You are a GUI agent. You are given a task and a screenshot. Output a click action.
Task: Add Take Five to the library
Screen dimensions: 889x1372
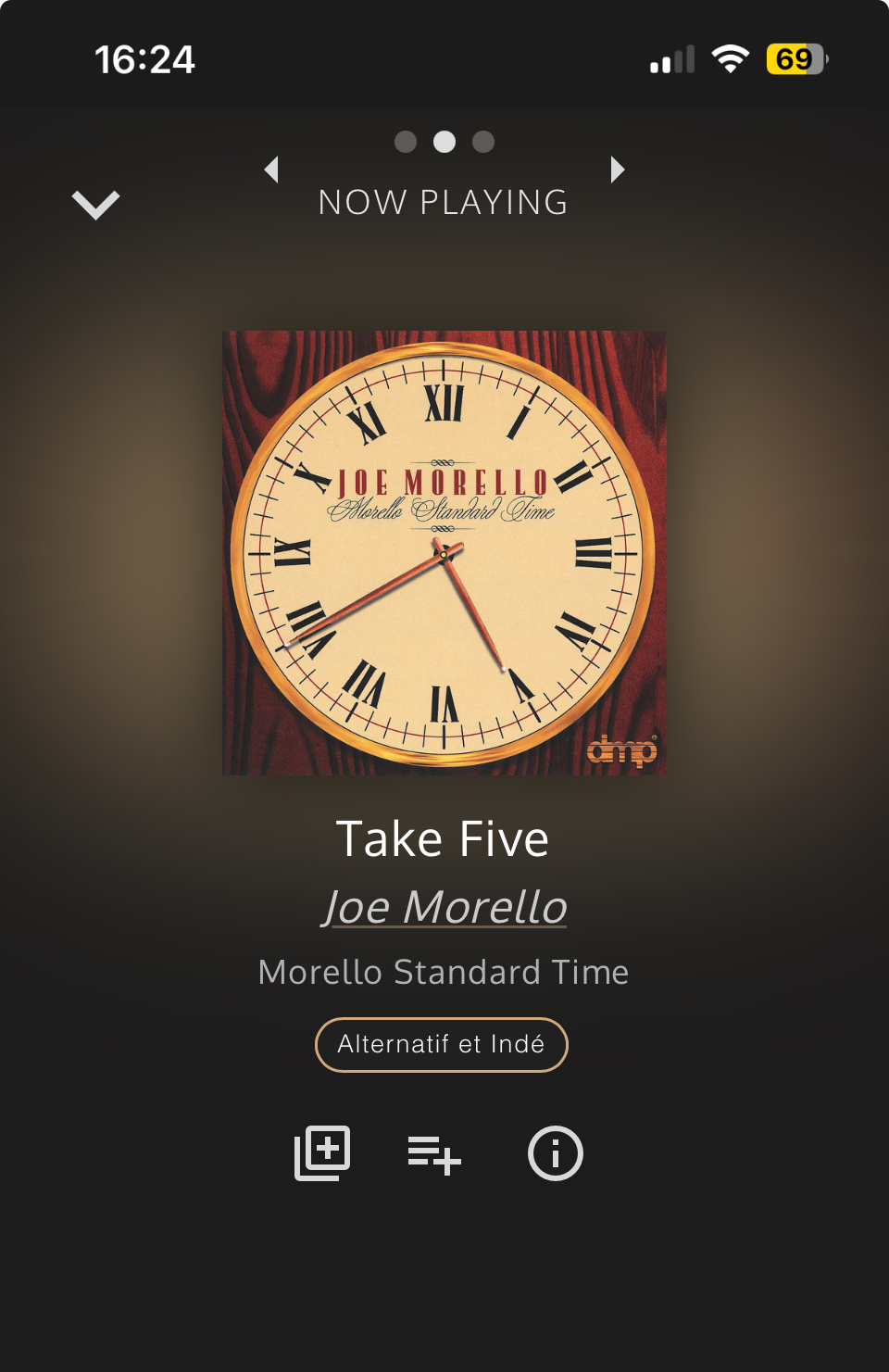(x=322, y=1153)
